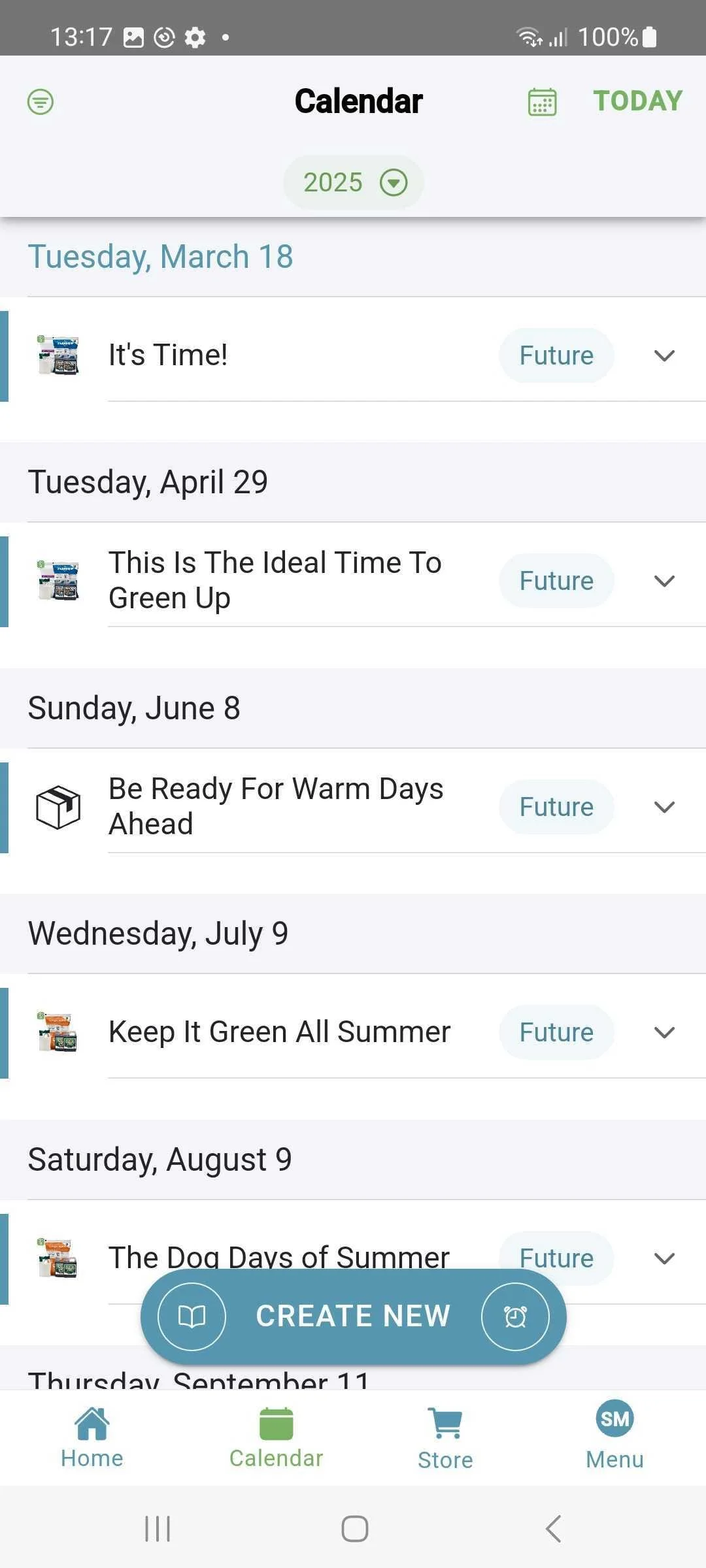Expand Keep It Green All Summer details
Viewport: 706px width, 1568px height.
click(664, 1033)
